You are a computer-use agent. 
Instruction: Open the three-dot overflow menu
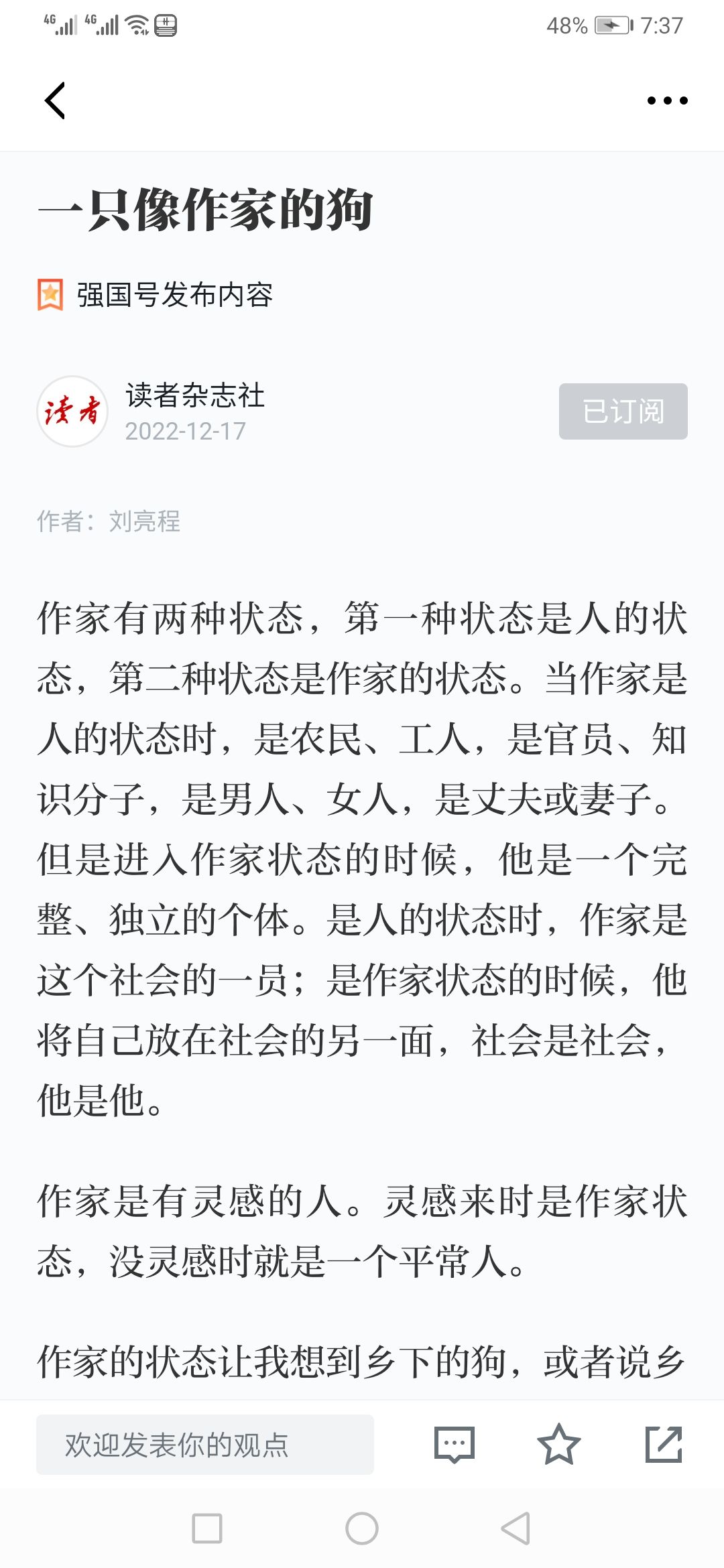pos(667,101)
